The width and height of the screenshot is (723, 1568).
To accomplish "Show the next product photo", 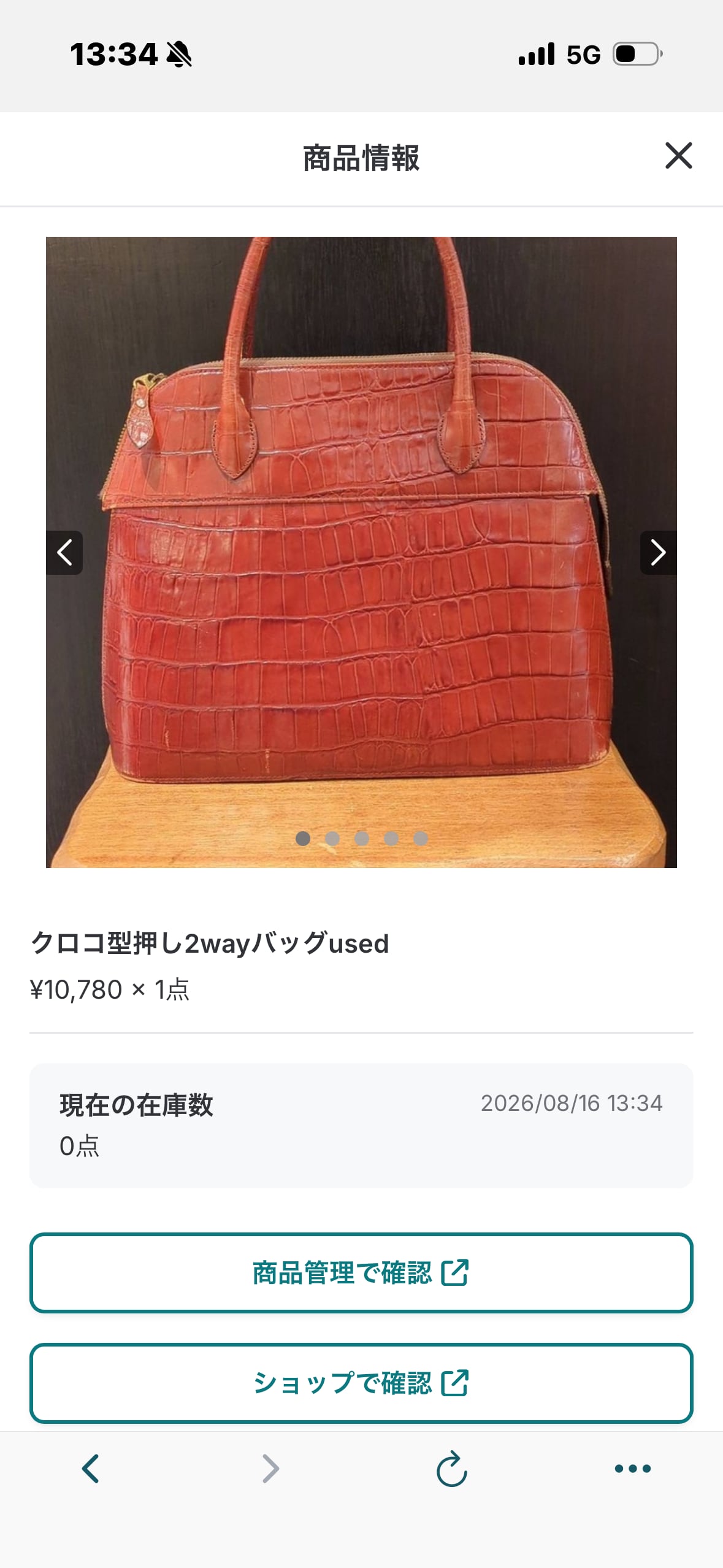I will [658, 553].
